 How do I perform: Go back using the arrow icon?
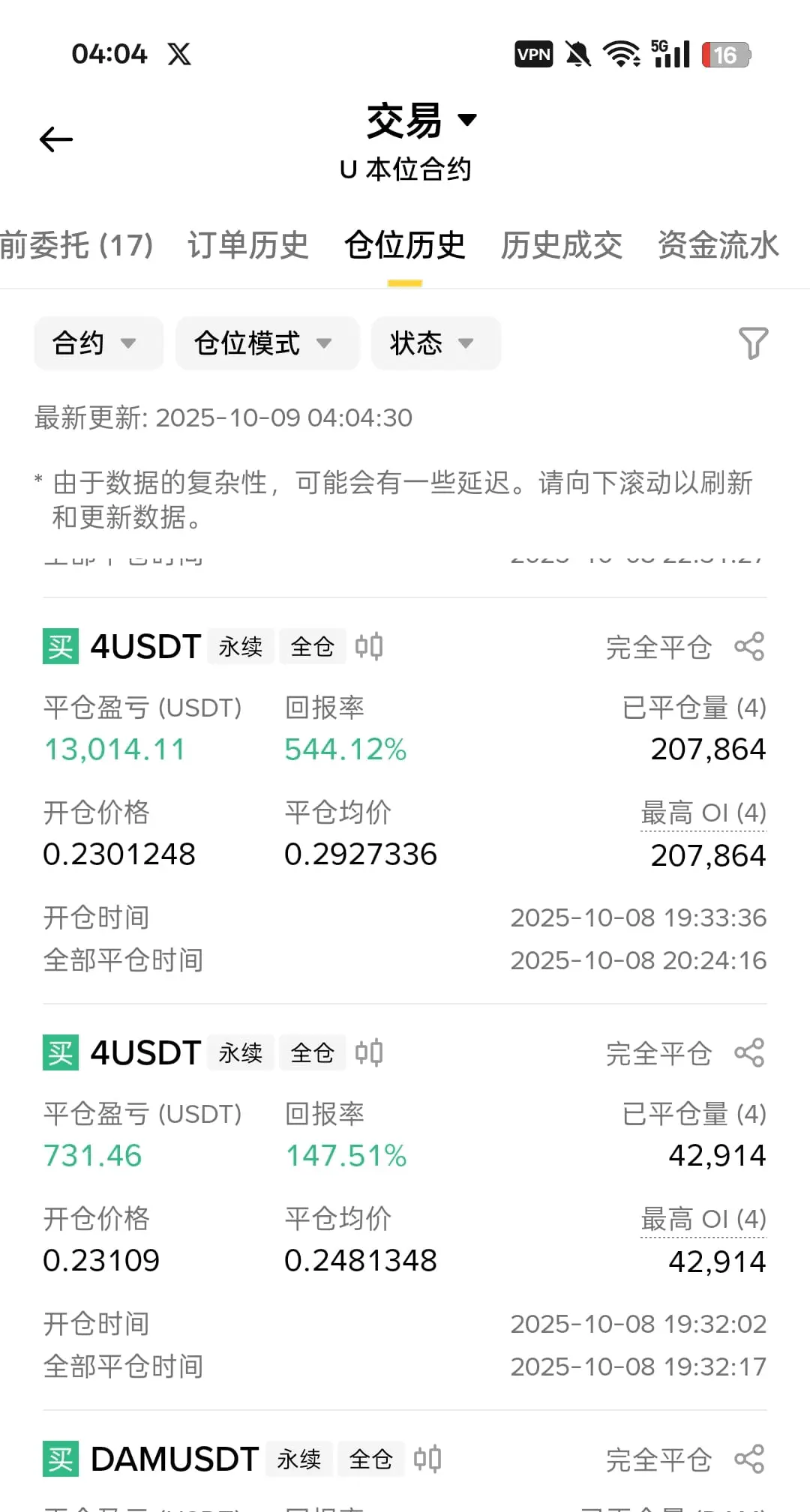[x=56, y=139]
